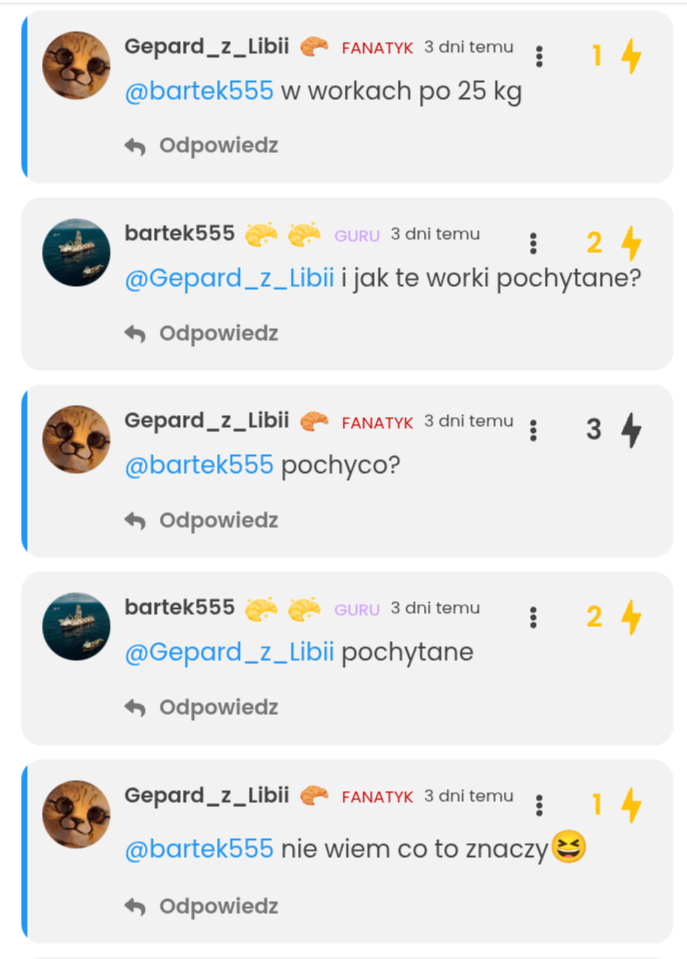Reply to 'nie wiem co to znaczy' comment
The image size is (687, 959).
tap(201, 906)
